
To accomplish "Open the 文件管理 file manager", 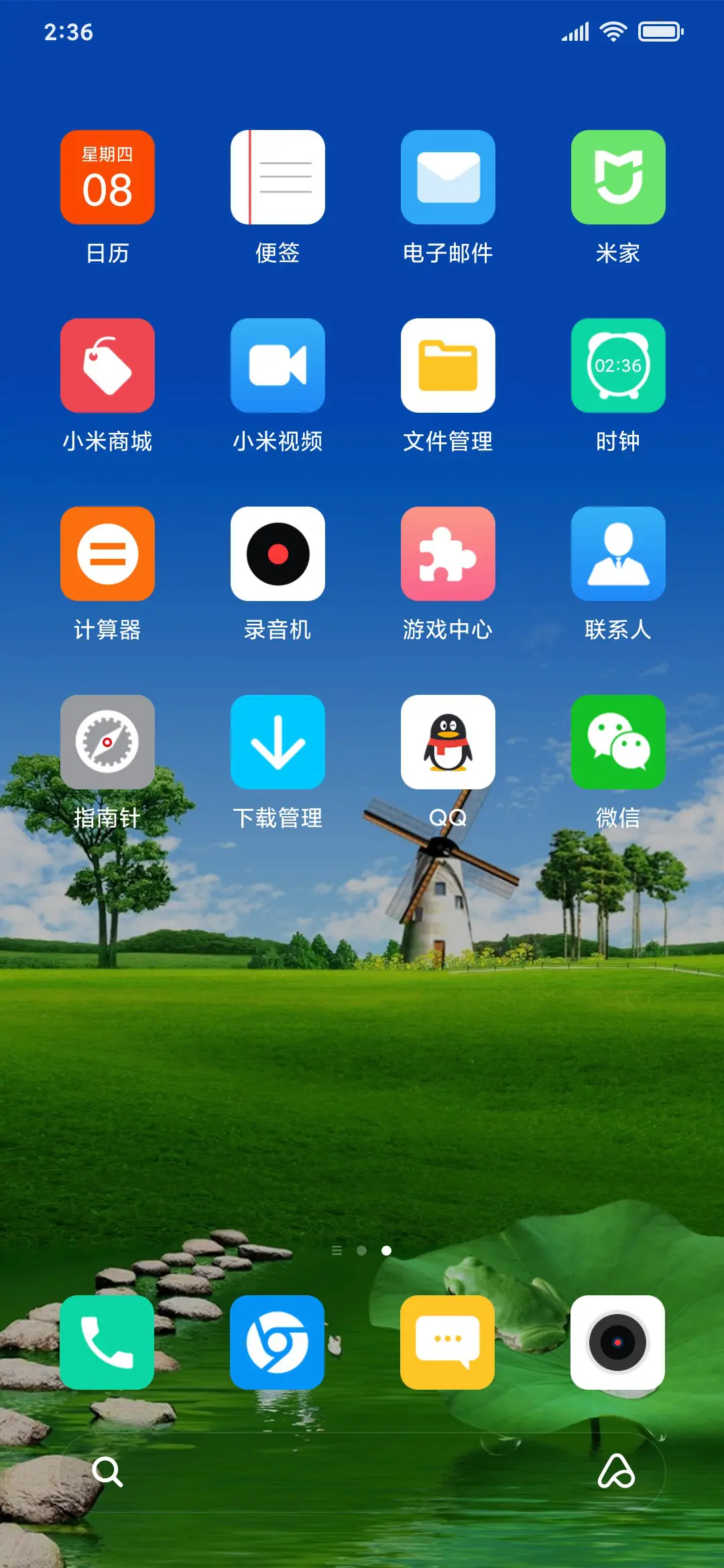I will click(448, 365).
